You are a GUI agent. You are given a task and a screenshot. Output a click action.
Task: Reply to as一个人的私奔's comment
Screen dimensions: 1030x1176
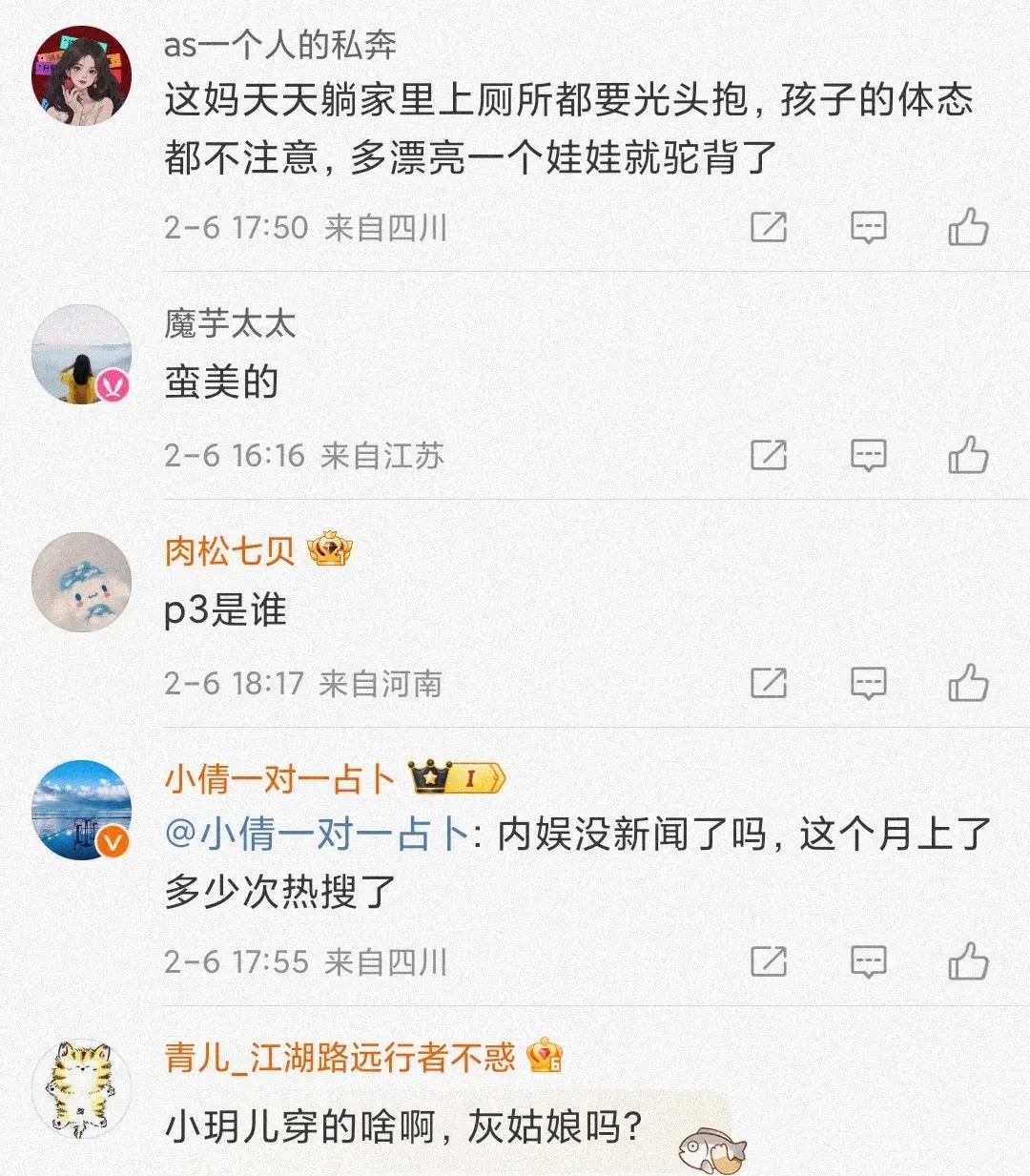[x=868, y=228]
